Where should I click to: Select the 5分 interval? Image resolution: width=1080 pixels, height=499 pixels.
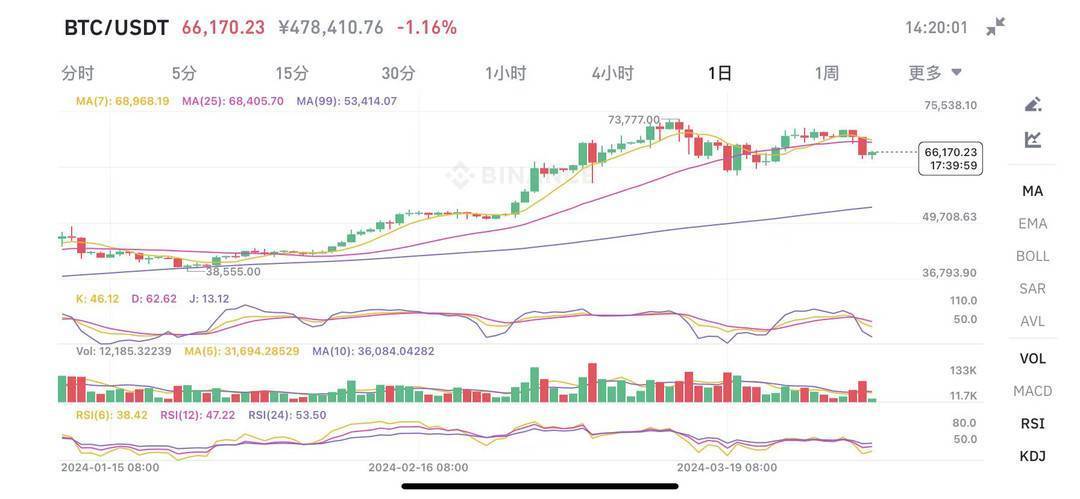[184, 73]
